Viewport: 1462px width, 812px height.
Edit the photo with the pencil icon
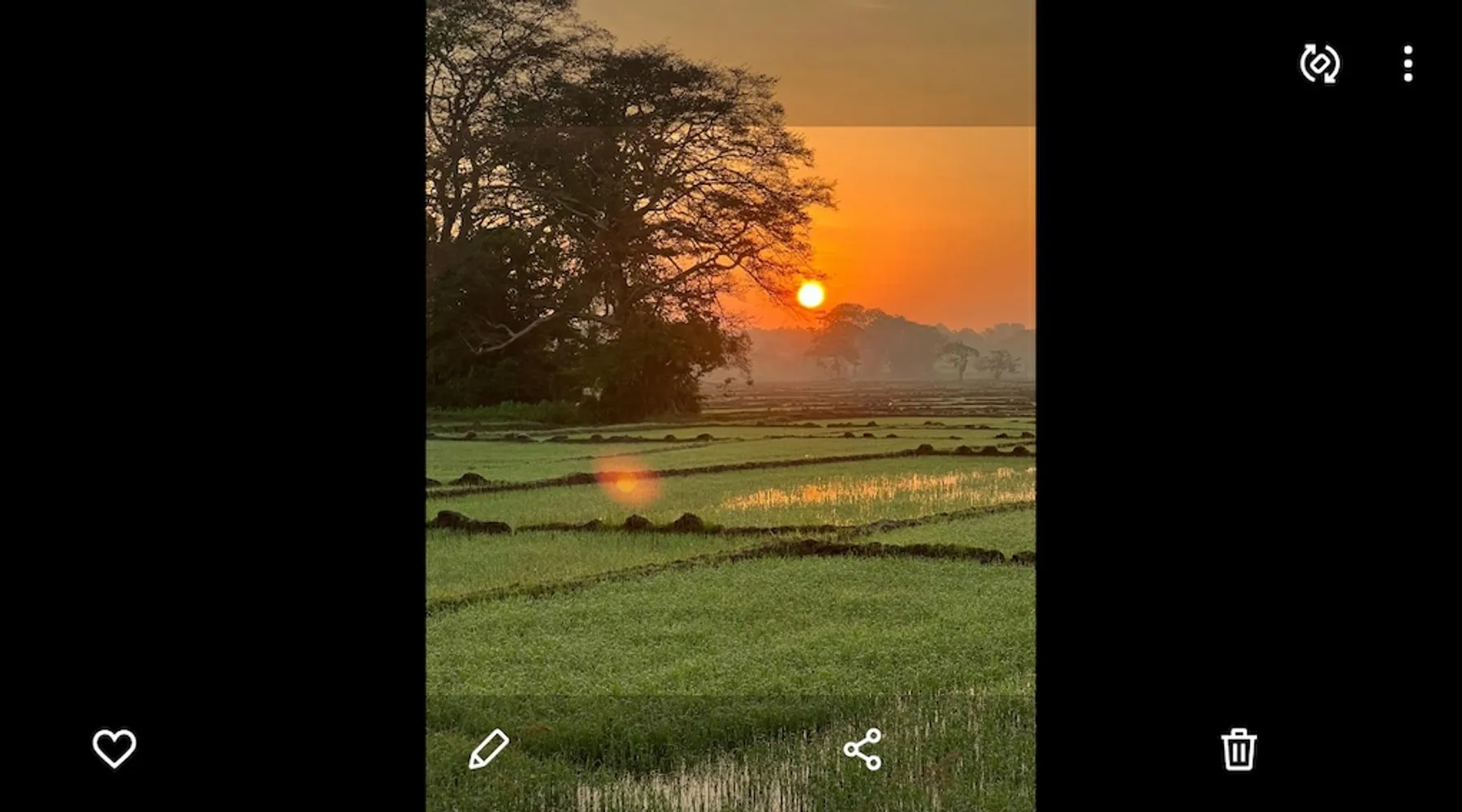[x=488, y=749]
